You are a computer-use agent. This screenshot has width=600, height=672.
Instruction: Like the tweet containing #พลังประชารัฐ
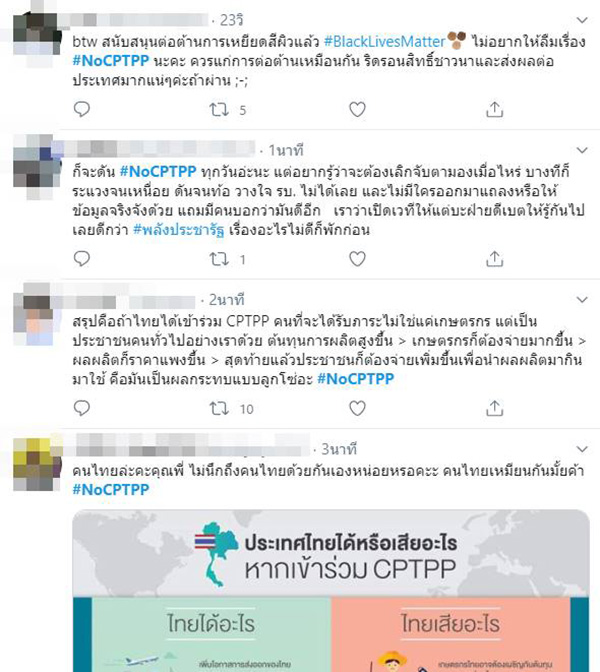[357, 259]
